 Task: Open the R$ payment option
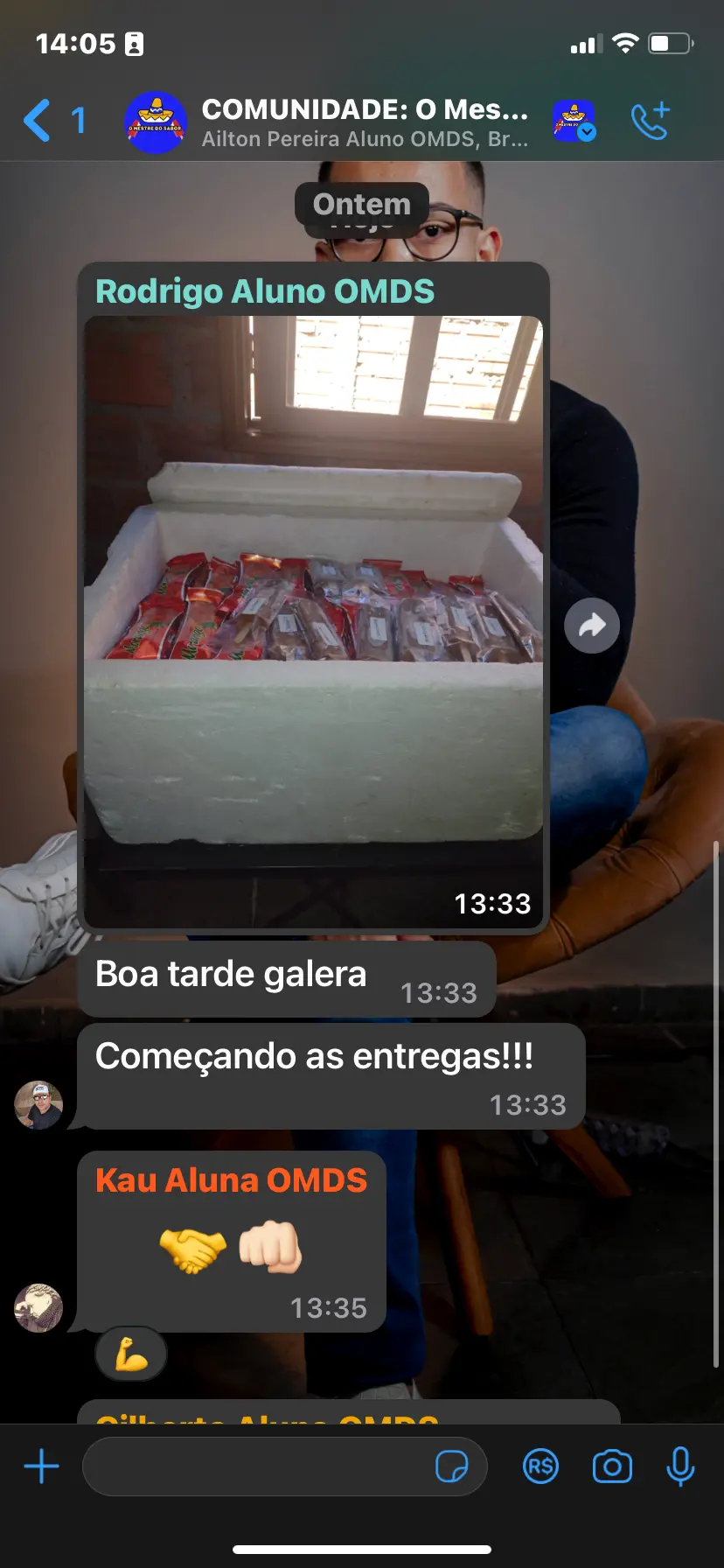click(x=540, y=1466)
